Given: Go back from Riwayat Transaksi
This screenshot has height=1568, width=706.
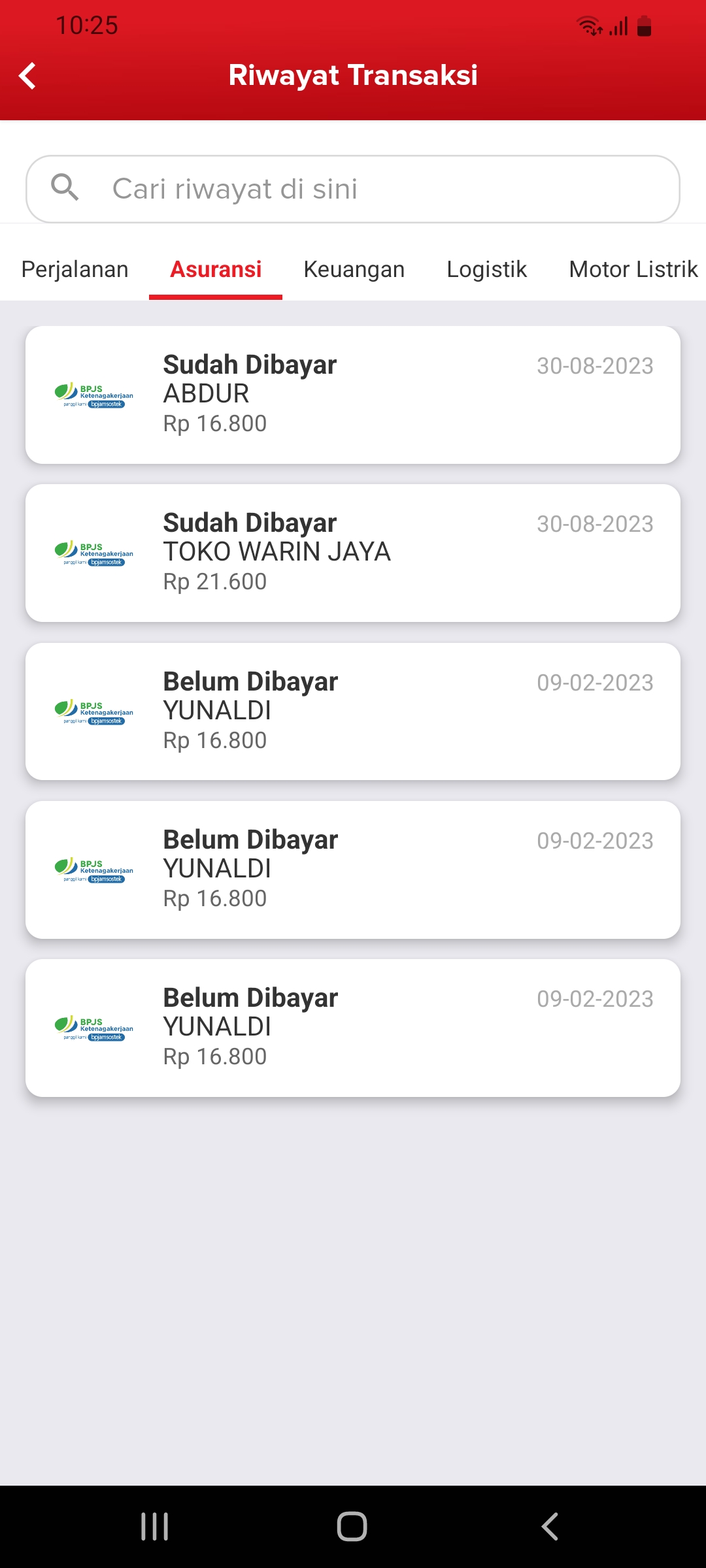Looking at the screenshot, I should (27, 76).
